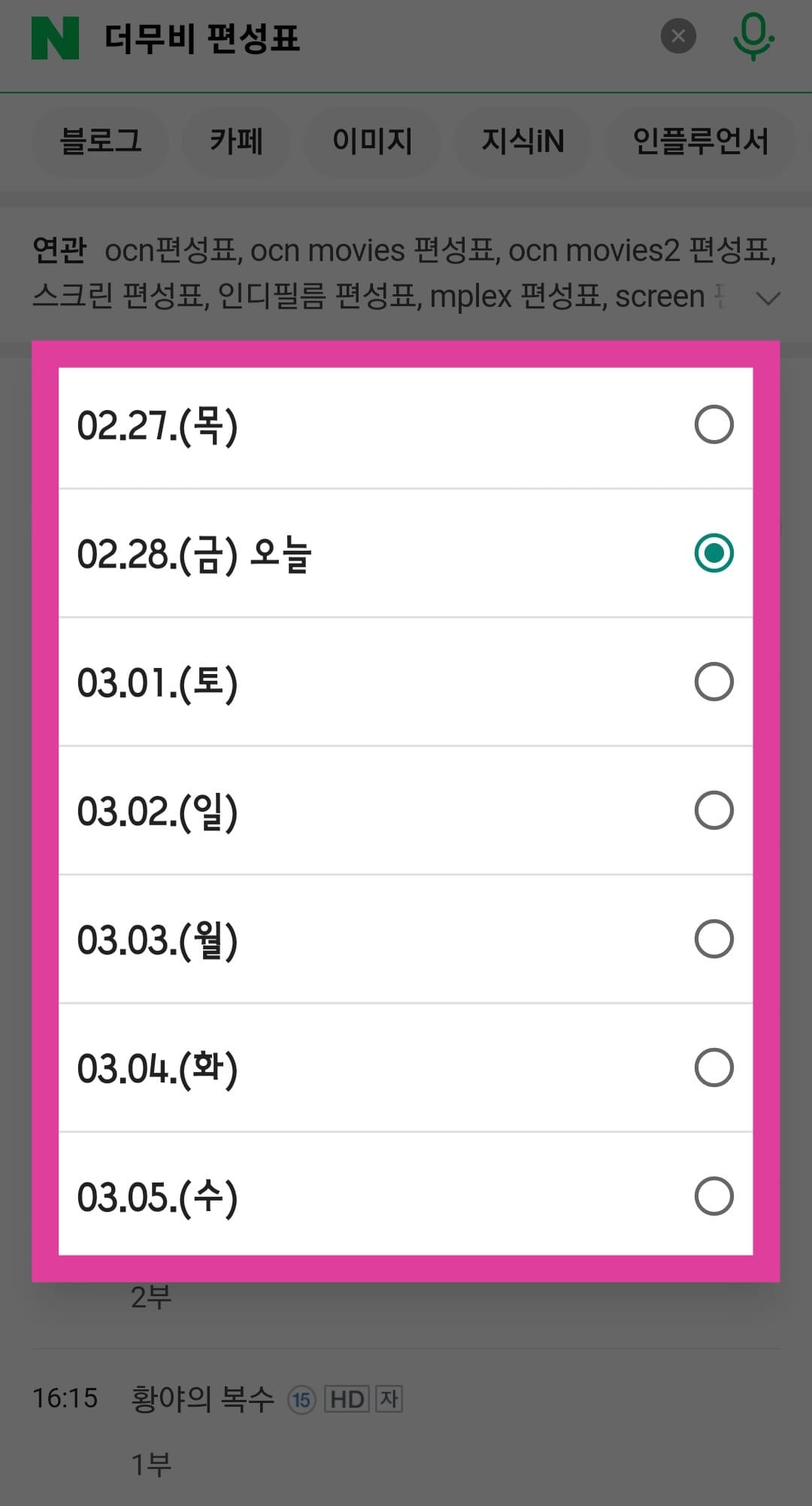
Task: Go to the 지식iN tab
Action: tap(524, 143)
